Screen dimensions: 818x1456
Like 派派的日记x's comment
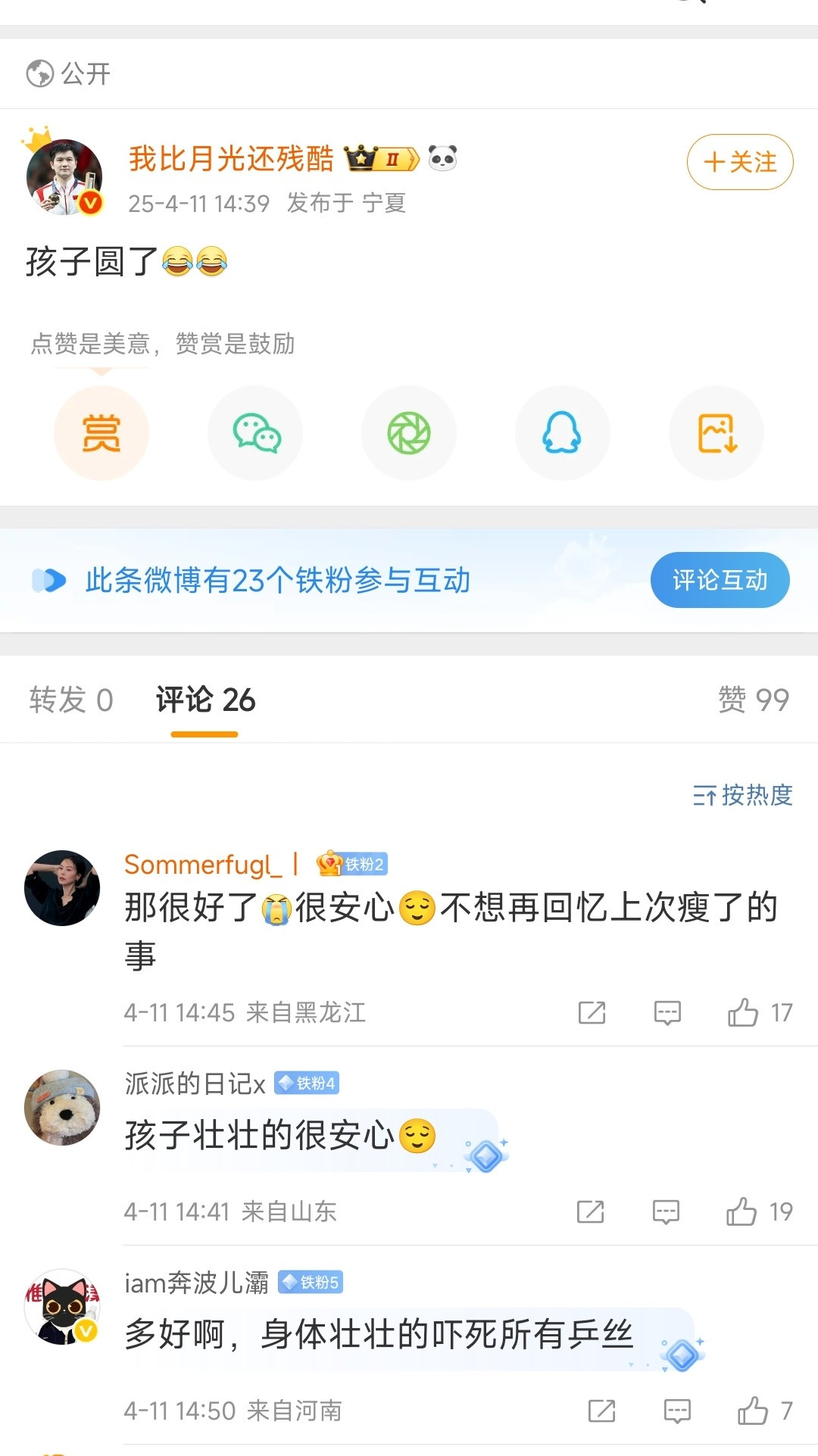point(759,1211)
